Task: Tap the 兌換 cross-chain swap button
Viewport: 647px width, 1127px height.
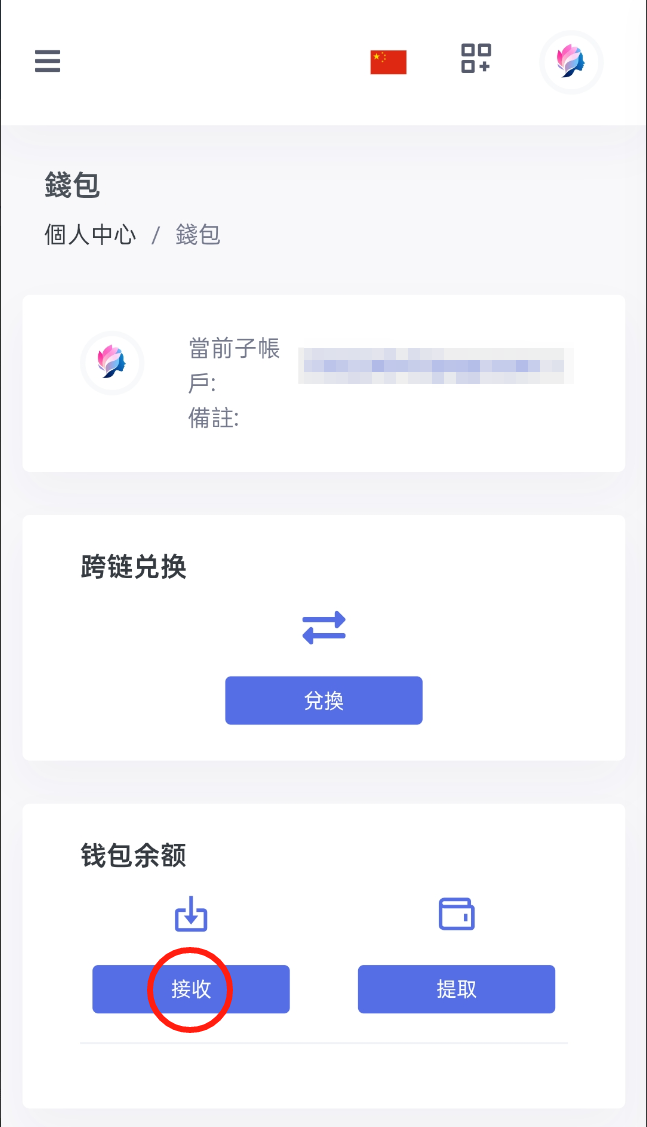Action: pos(323,700)
